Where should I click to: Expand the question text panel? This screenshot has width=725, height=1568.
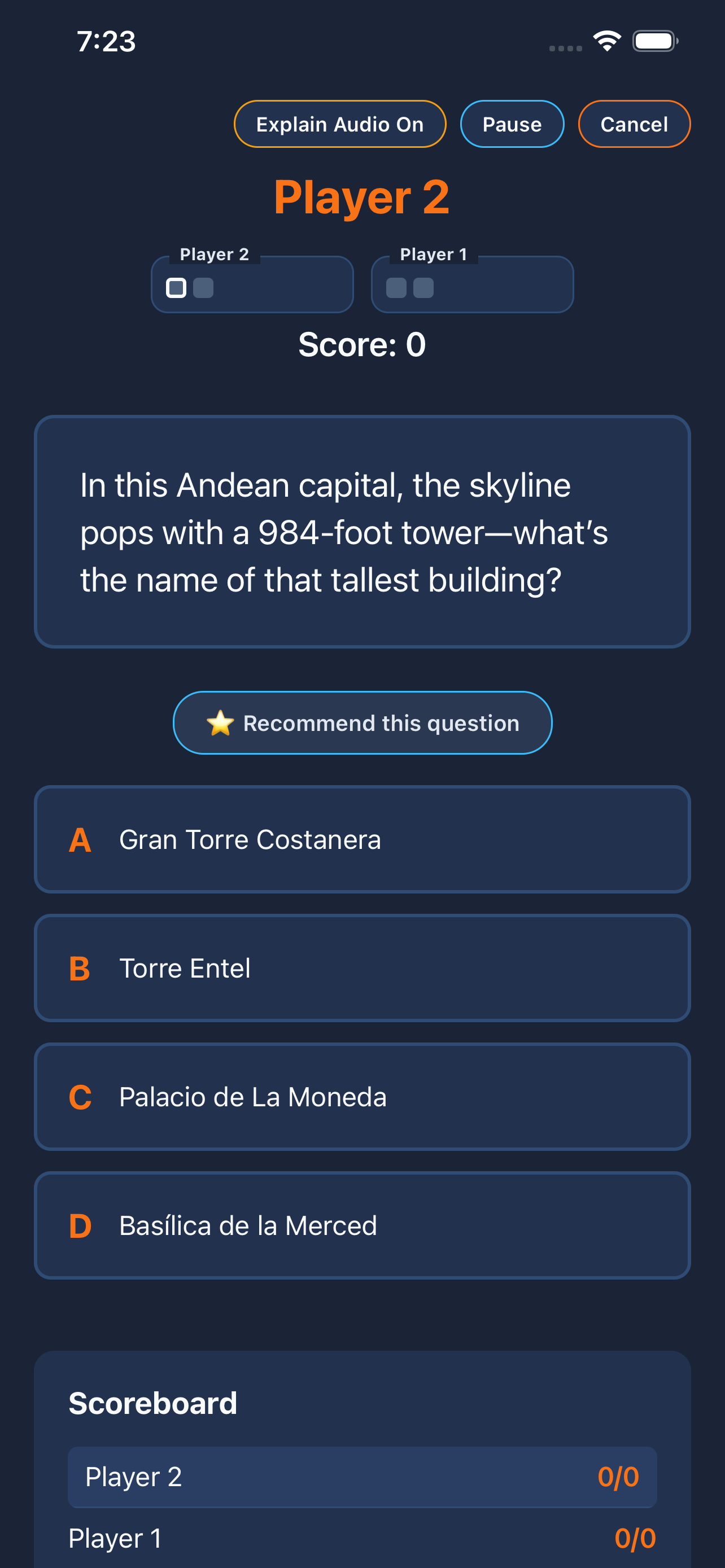362,531
